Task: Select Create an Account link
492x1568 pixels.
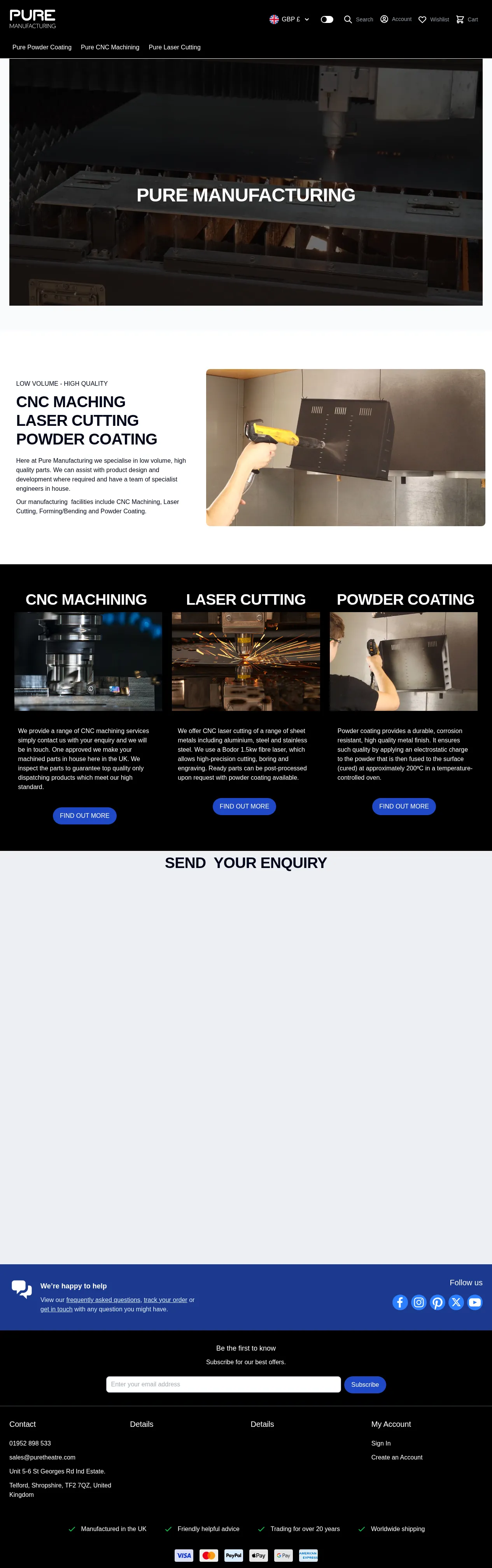Action: click(397, 1457)
